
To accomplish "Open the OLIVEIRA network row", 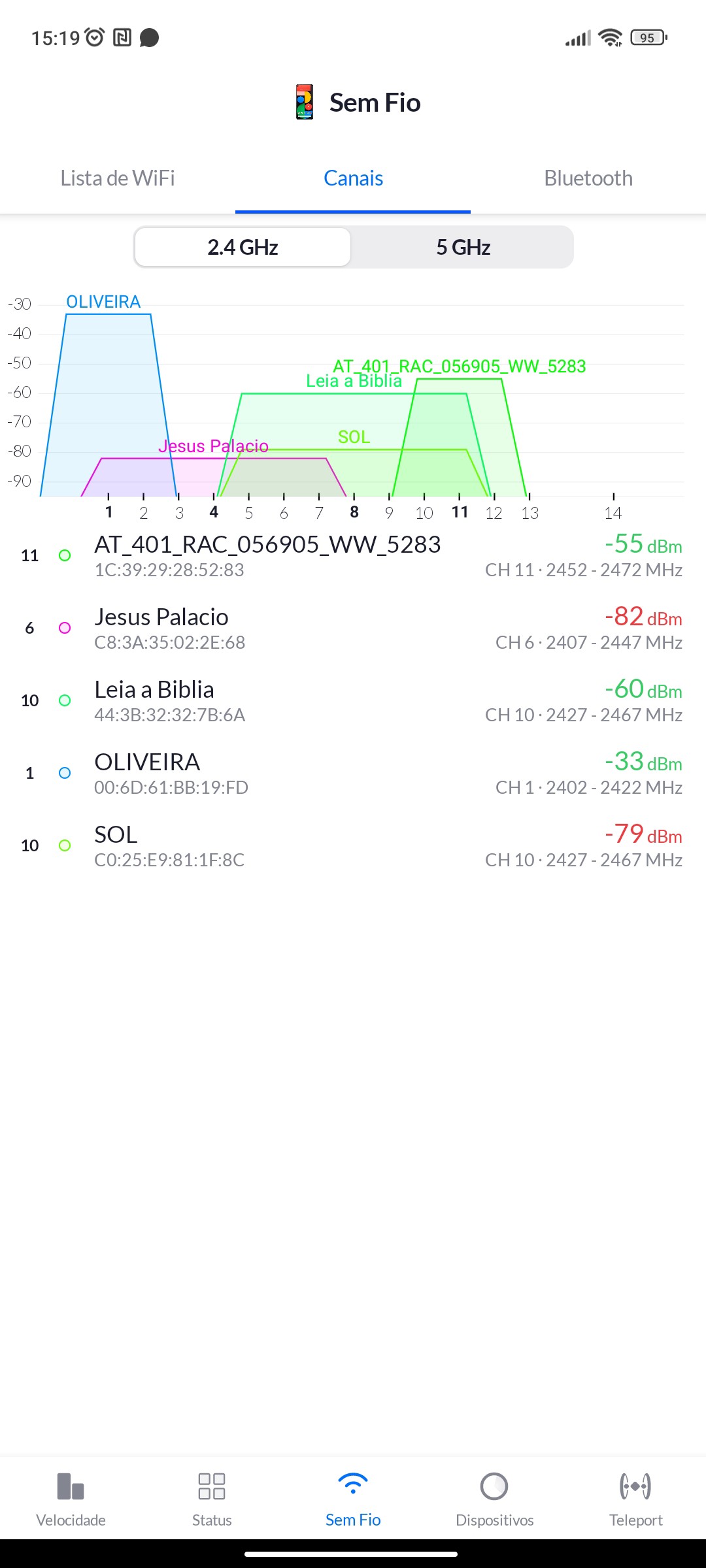I will coord(353,773).
